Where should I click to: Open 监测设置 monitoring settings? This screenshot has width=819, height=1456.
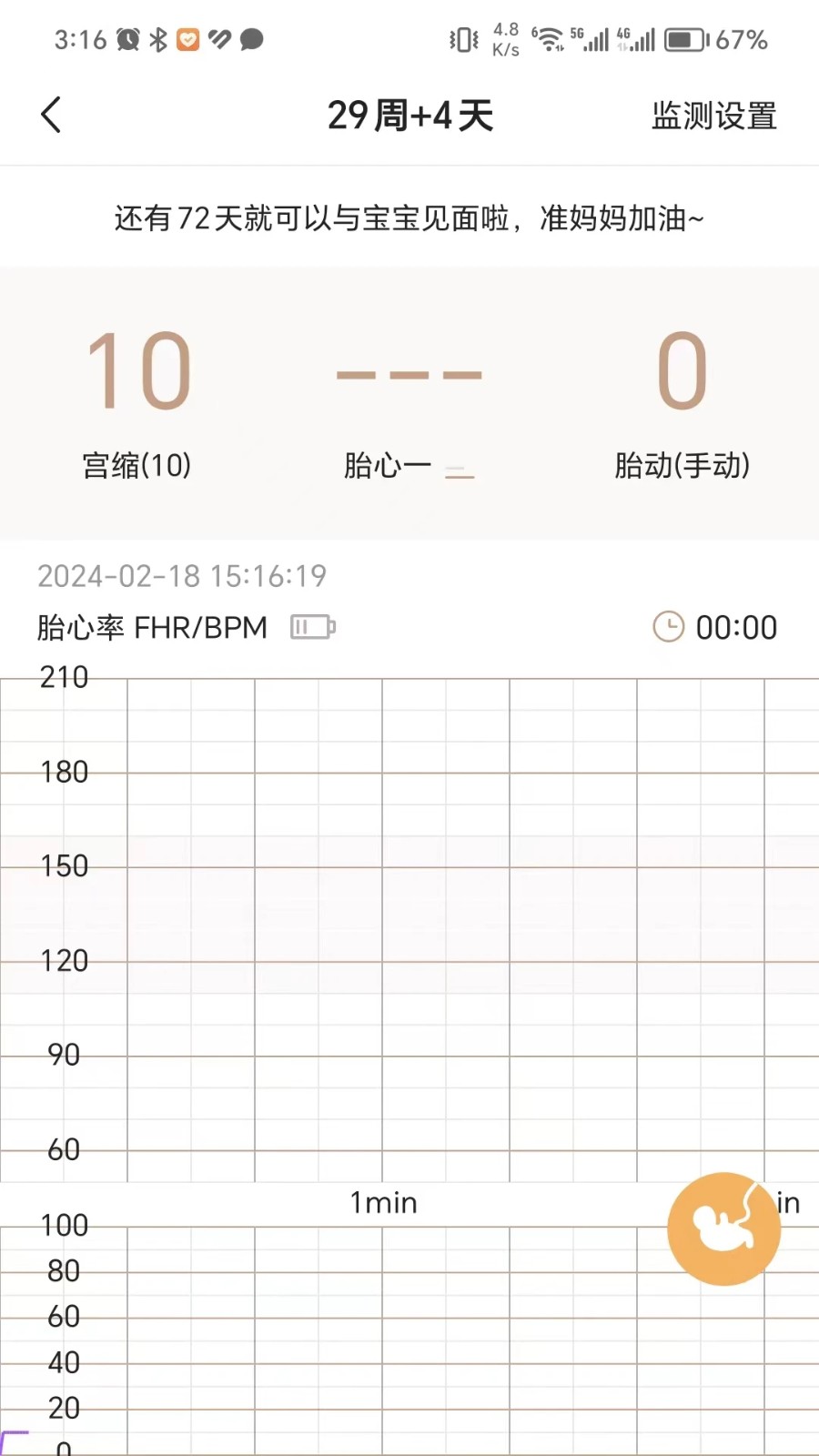(x=713, y=116)
